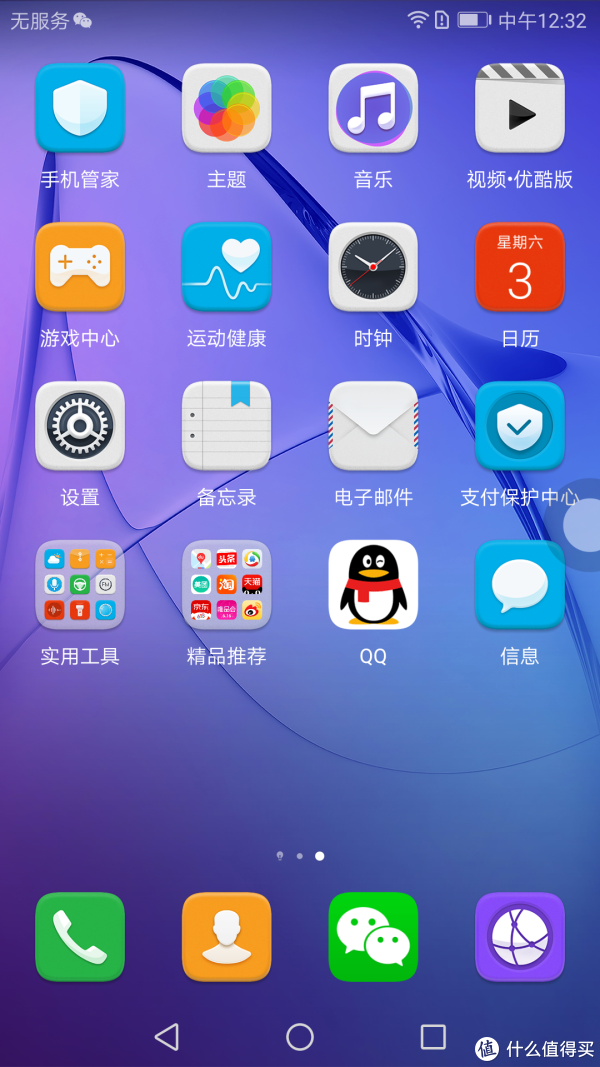Open 设置 settings
This screenshot has height=1067, width=600.
pyautogui.click(x=80, y=426)
